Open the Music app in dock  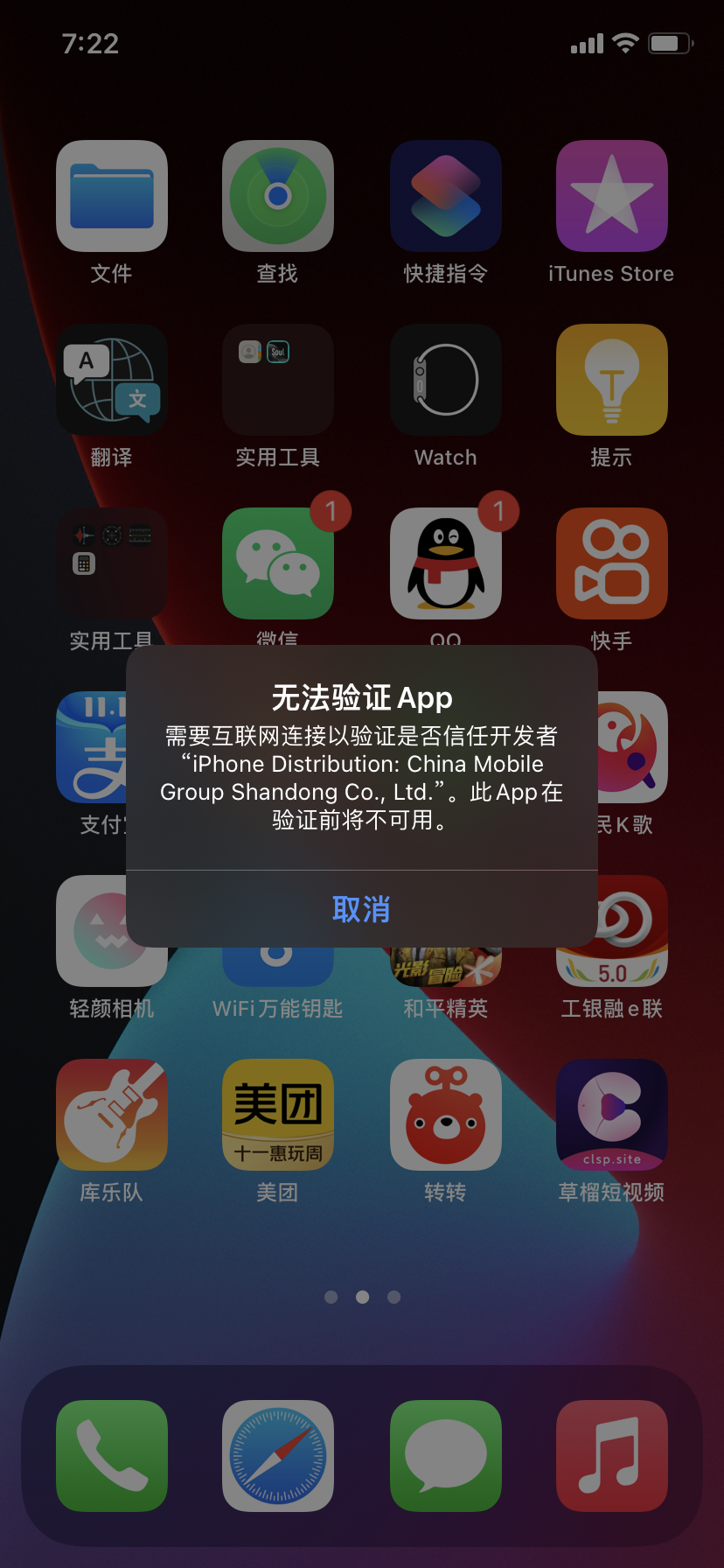click(x=611, y=1456)
